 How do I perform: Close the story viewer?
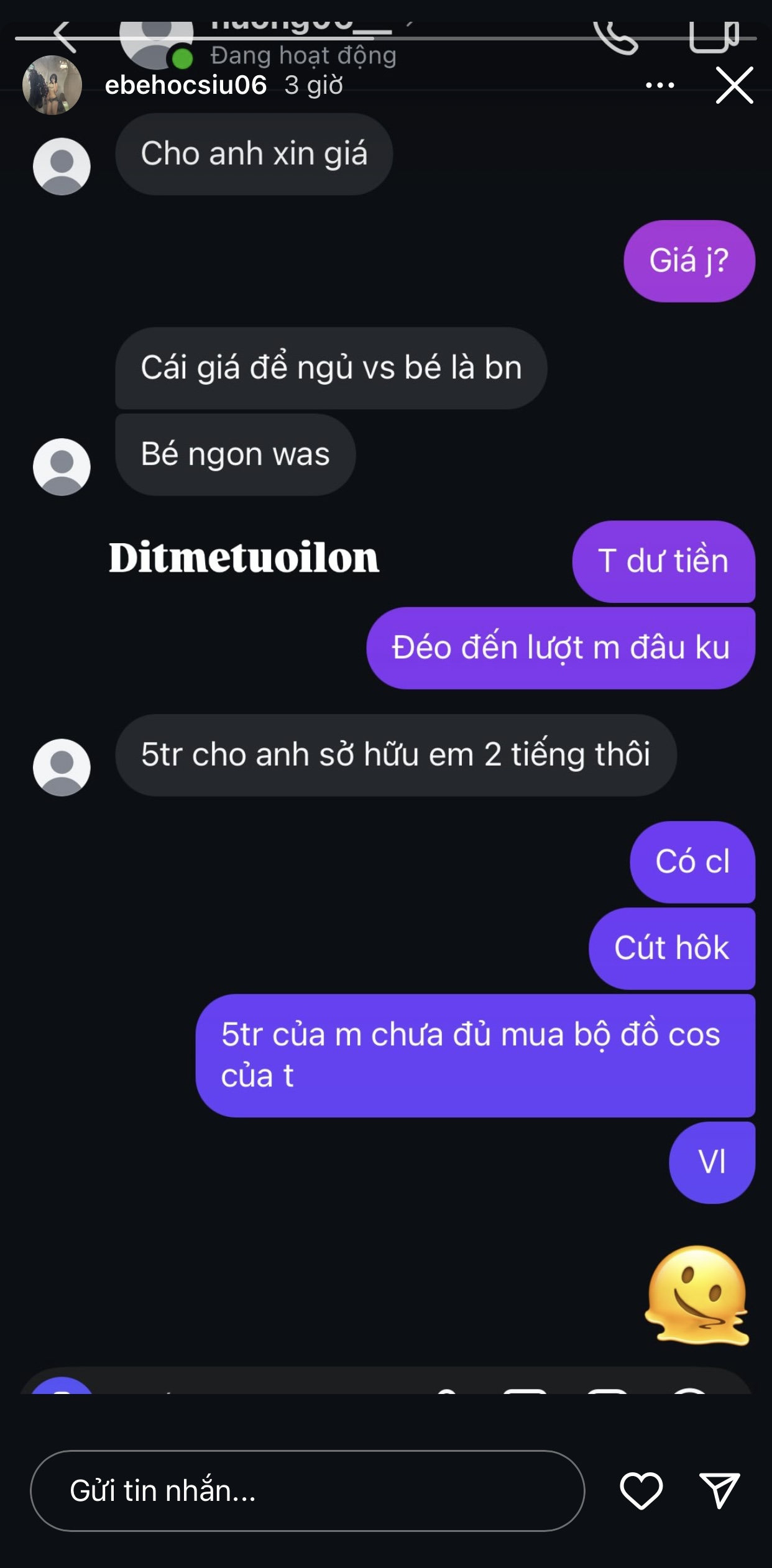pos(734,85)
